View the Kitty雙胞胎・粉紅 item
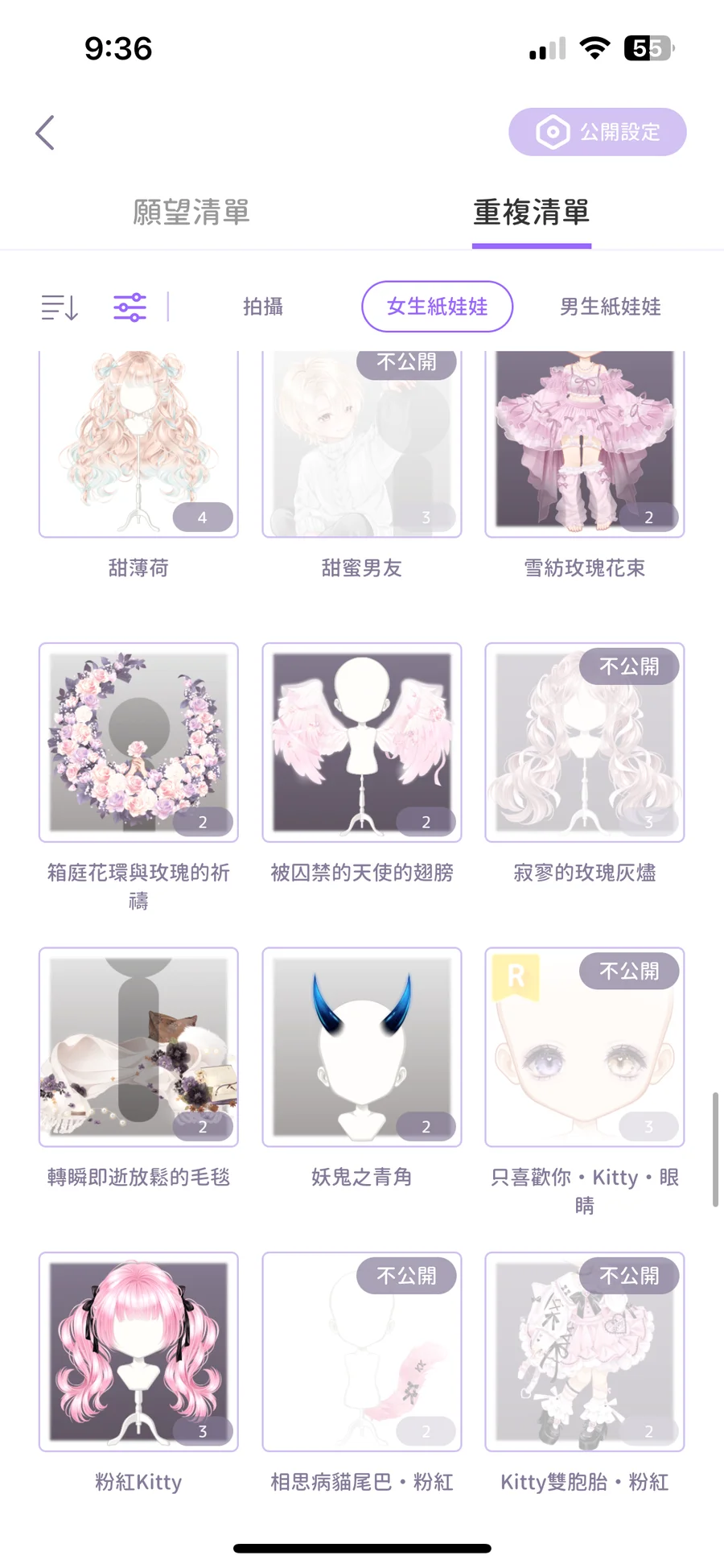724x1568 pixels. coord(584,1351)
